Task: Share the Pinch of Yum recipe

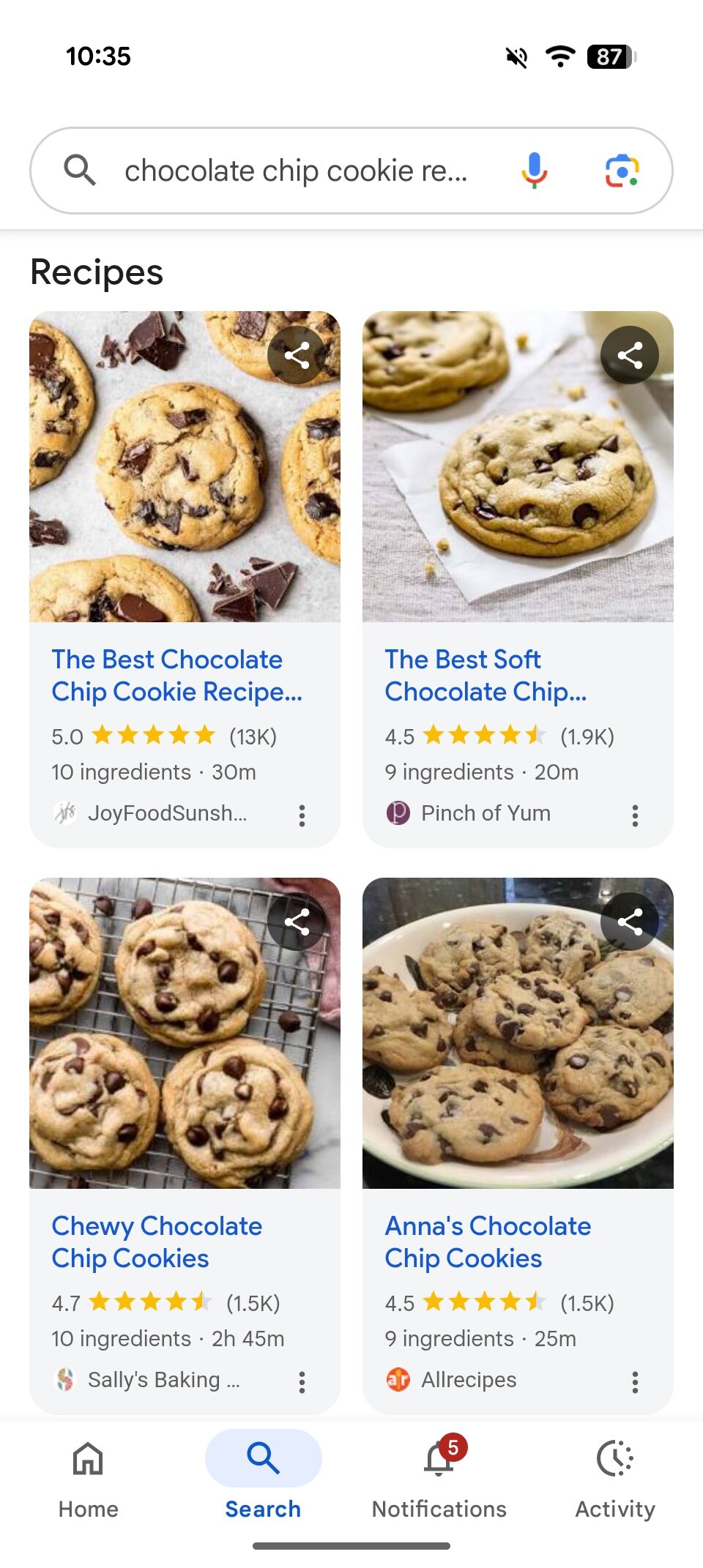Action: pyautogui.click(x=630, y=356)
